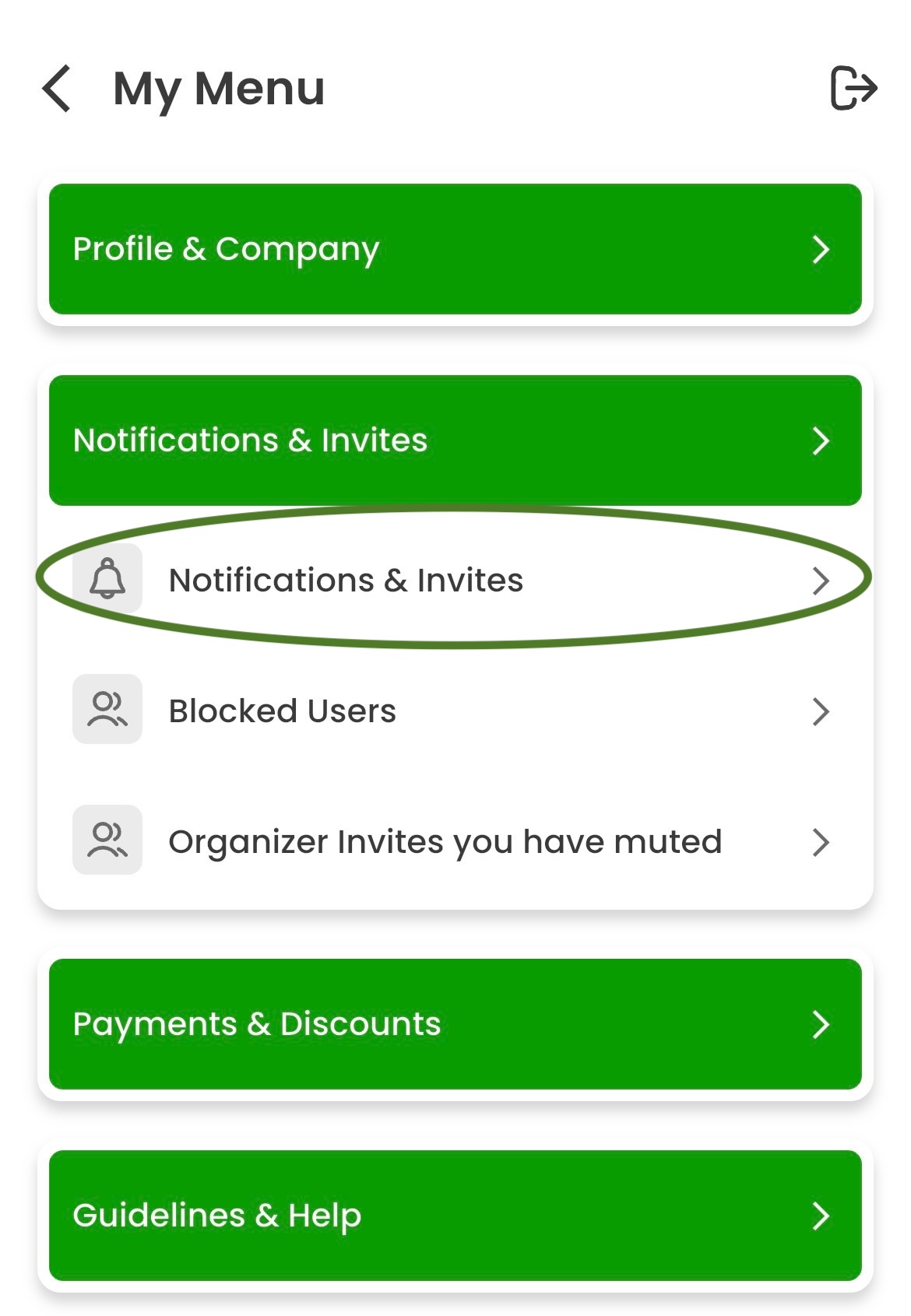The height and width of the screenshot is (1316, 911).
Task: Expand the Payments & Discounts section
Action: 455,1024
